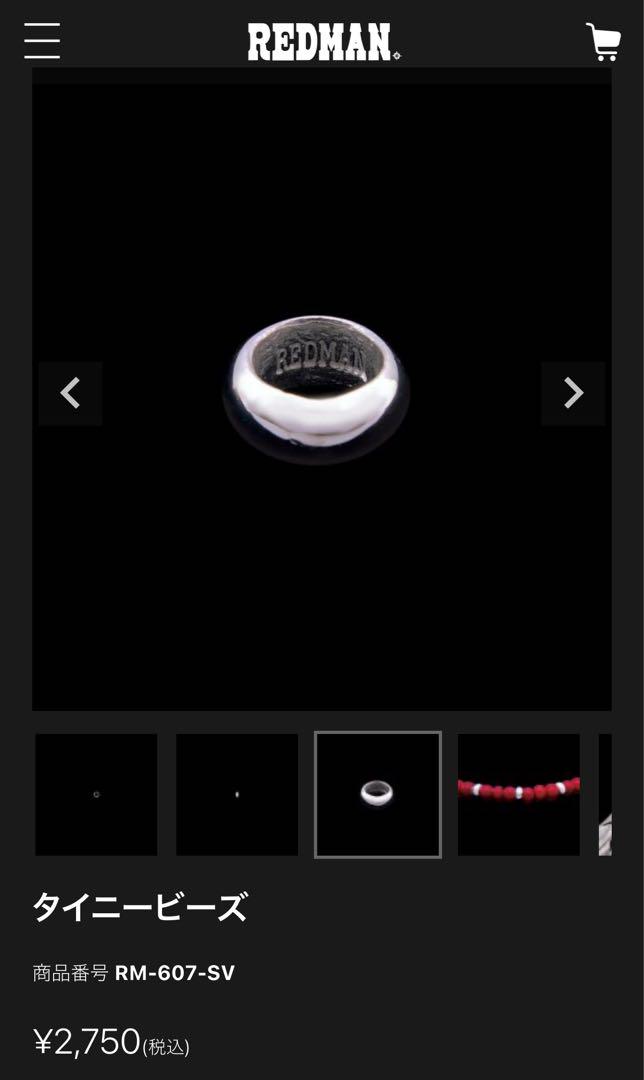Open the shopping cart
The height and width of the screenshot is (1080, 644).
tap(603, 42)
